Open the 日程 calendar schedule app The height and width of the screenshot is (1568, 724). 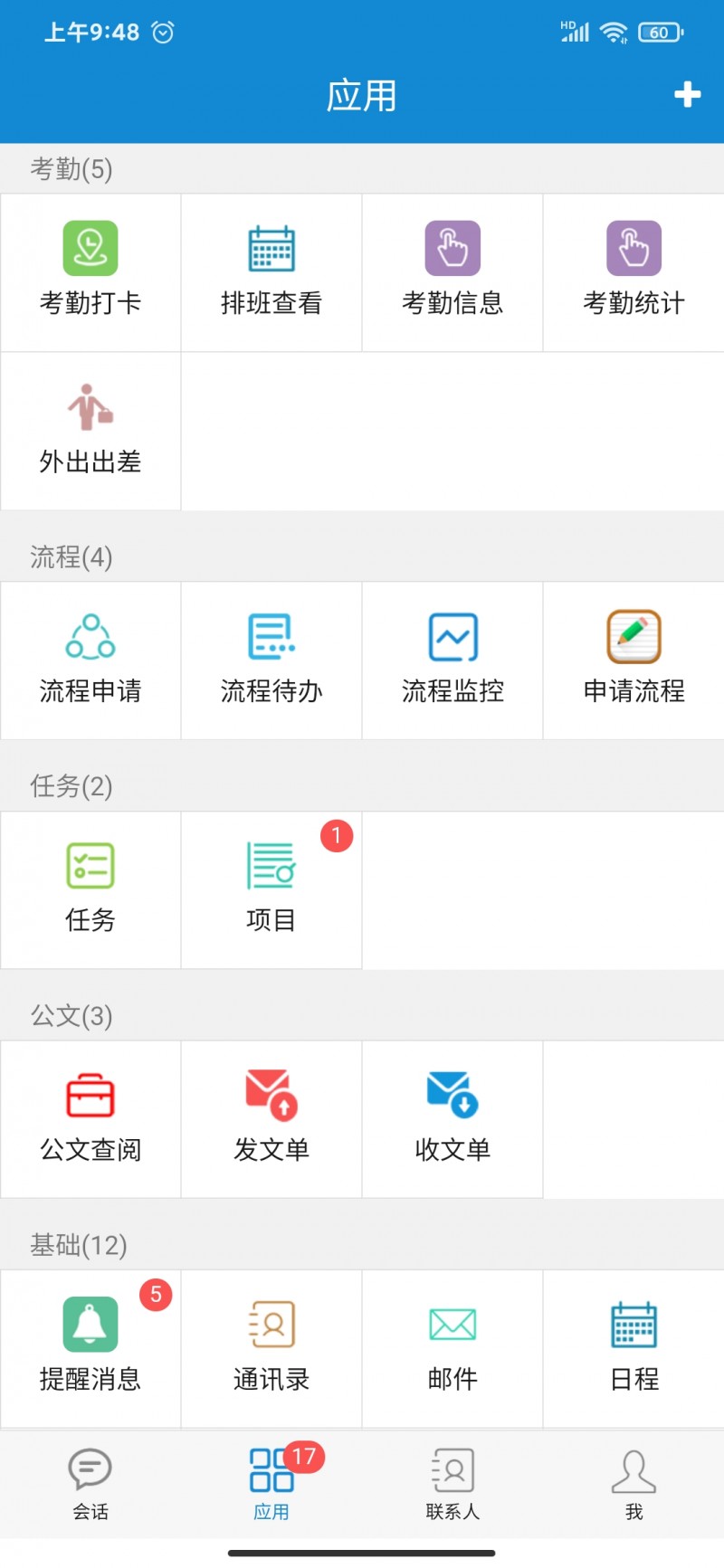633,1348
